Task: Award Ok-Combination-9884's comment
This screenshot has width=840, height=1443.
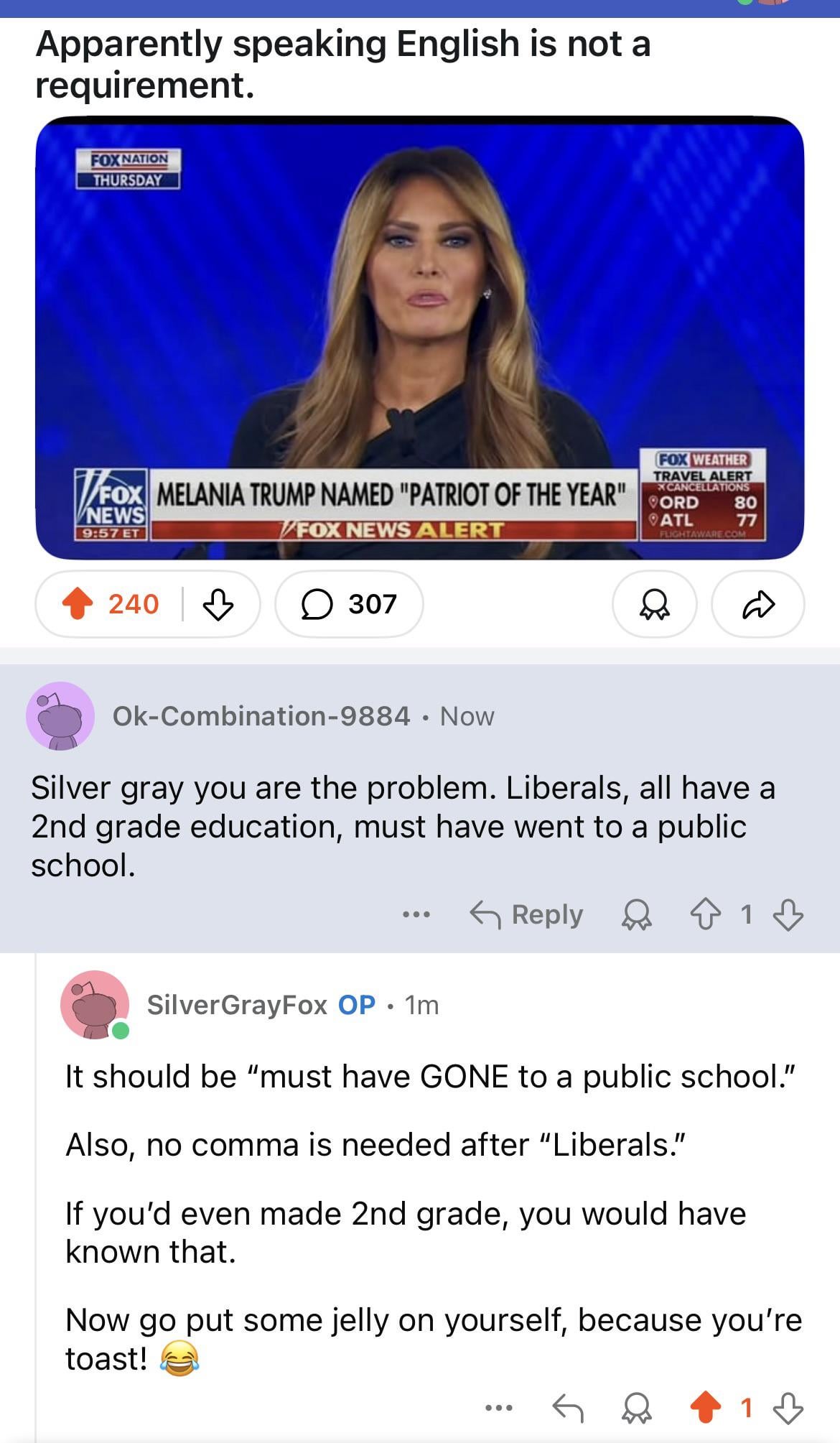Action: pos(636,915)
